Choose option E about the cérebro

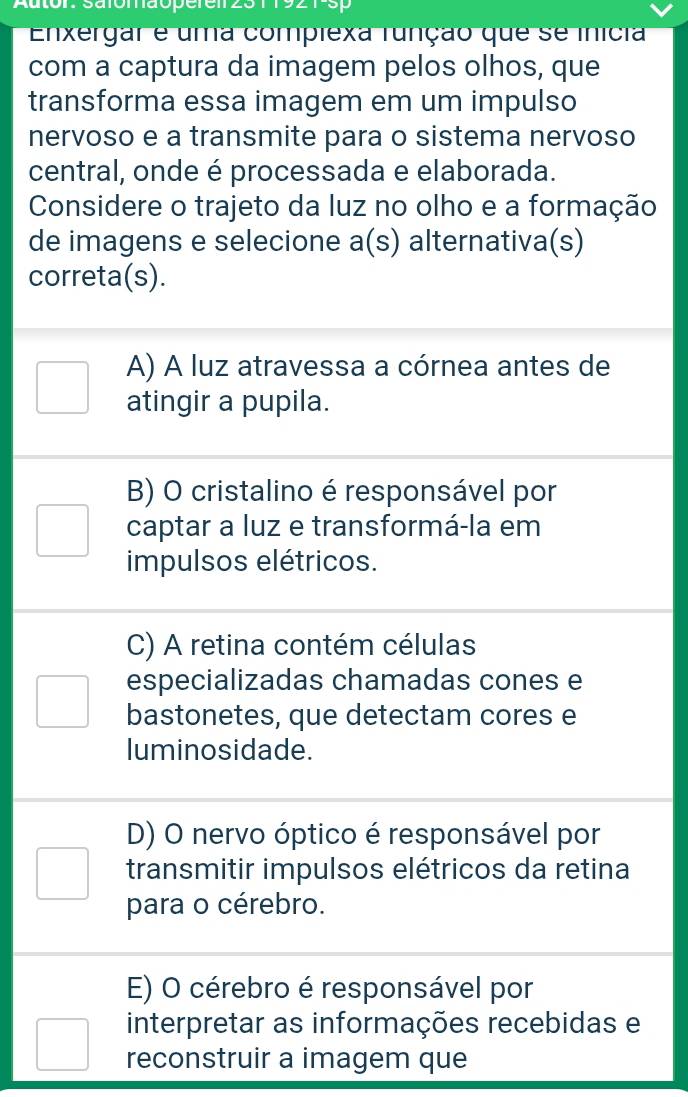tap(62, 1043)
